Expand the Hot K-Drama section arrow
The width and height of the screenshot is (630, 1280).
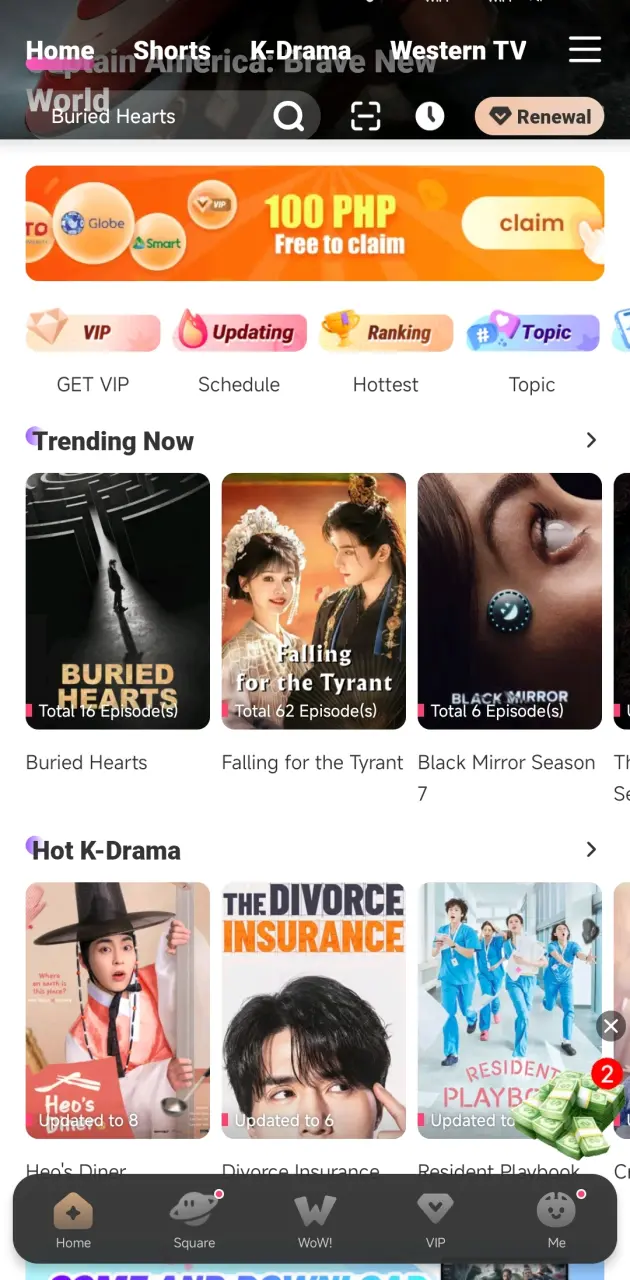(591, 849)
